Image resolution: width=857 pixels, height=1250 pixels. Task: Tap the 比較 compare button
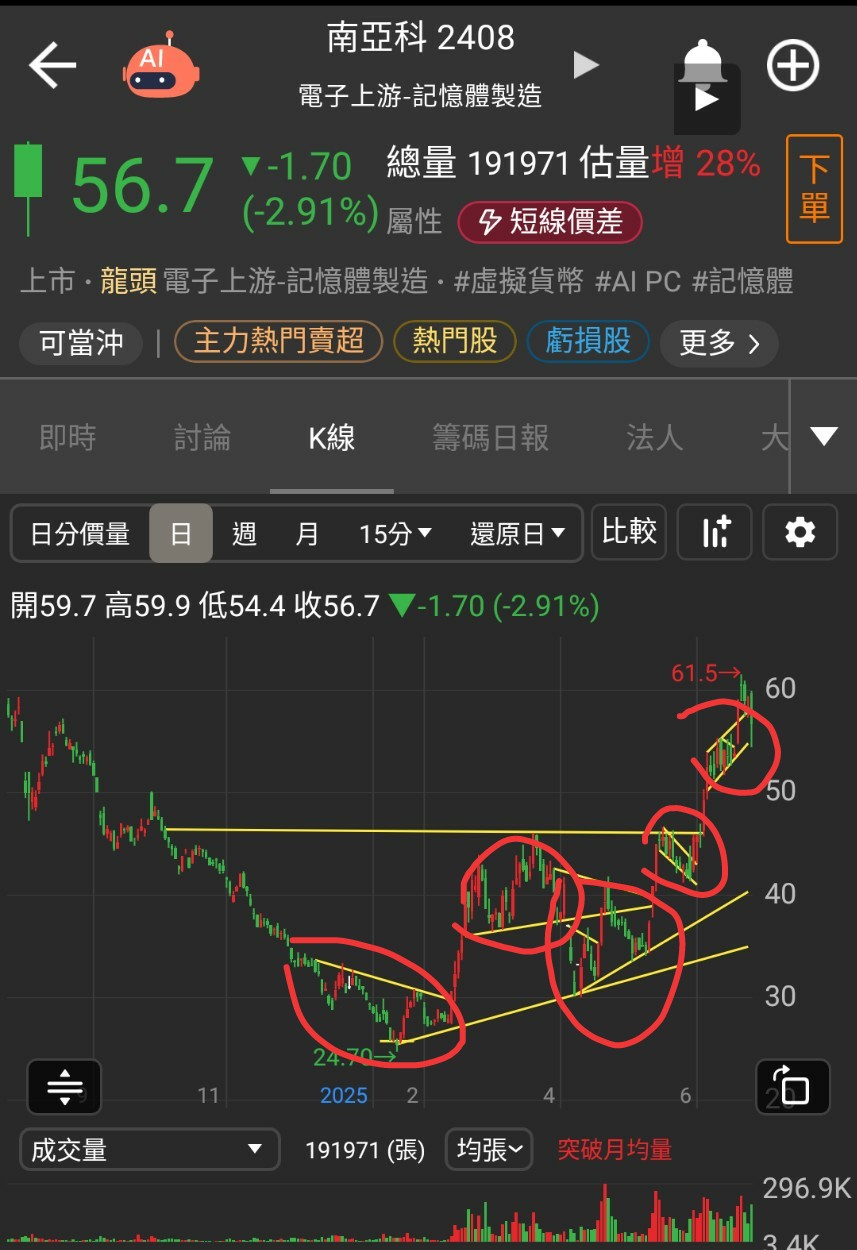[628, 532]
